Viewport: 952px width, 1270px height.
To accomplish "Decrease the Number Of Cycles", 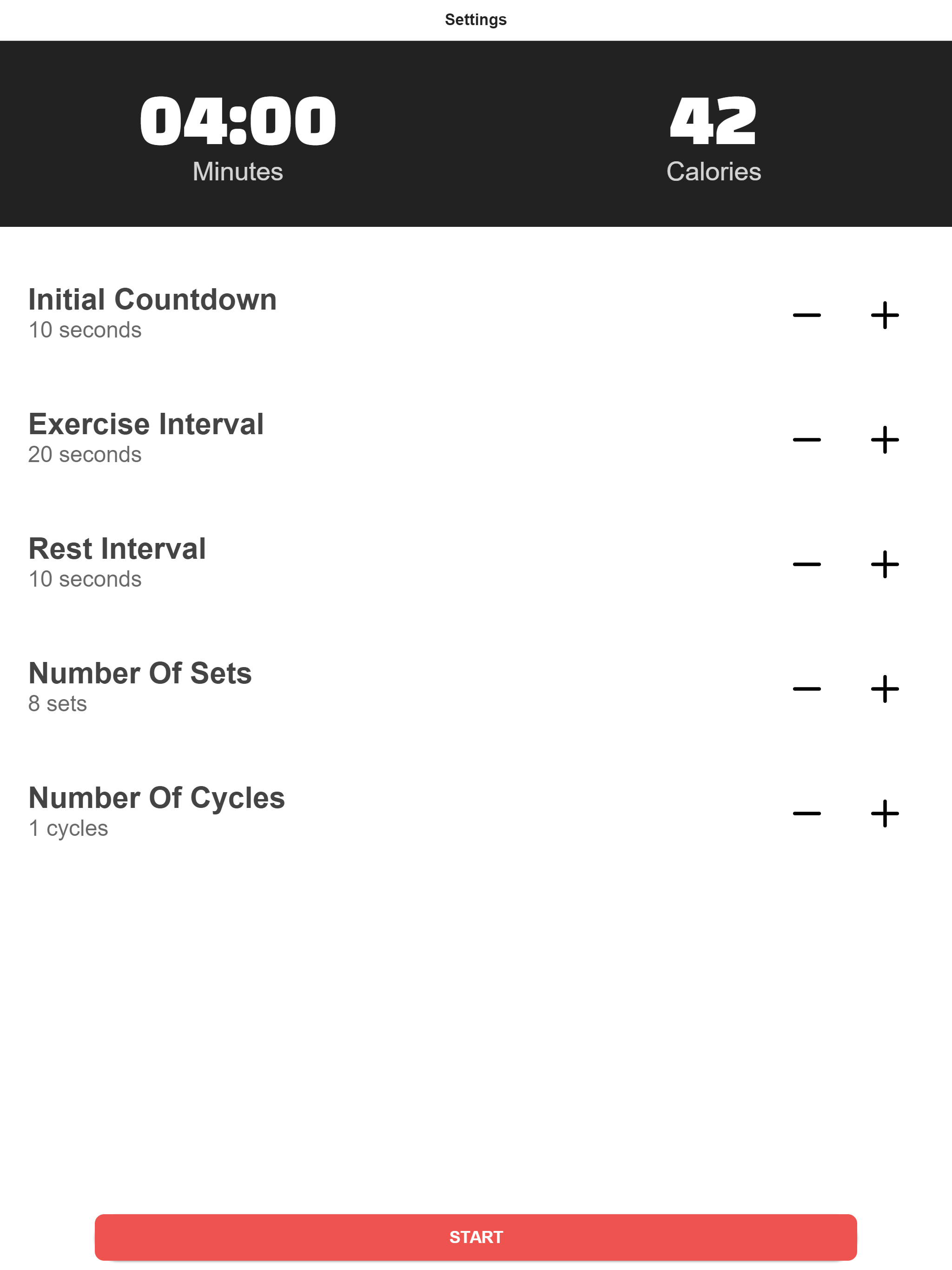I will point(806,813).
